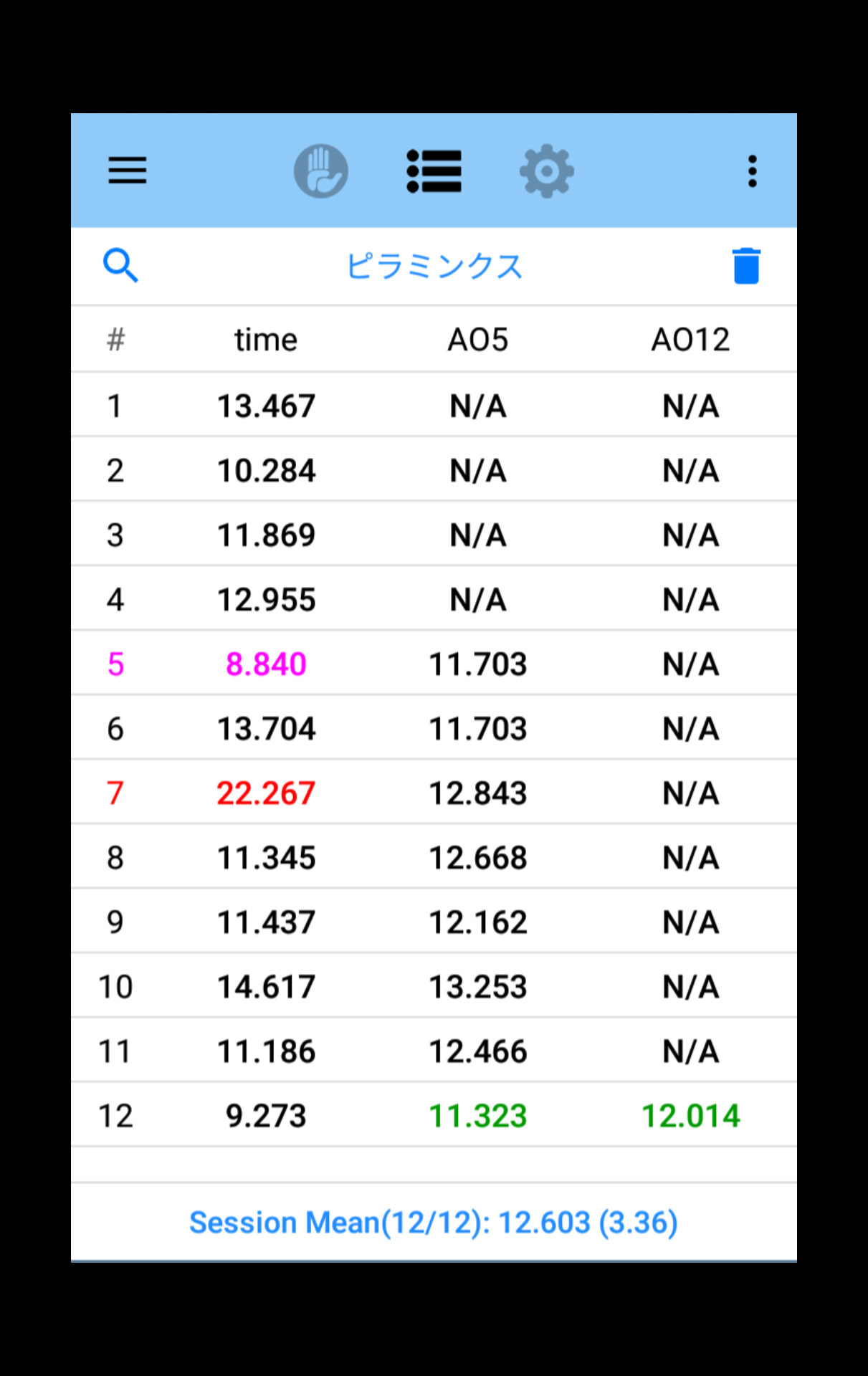Open the settings gear tab
Image resolution: width=868 pixels, height=1376 pixels.
(546, 171)
